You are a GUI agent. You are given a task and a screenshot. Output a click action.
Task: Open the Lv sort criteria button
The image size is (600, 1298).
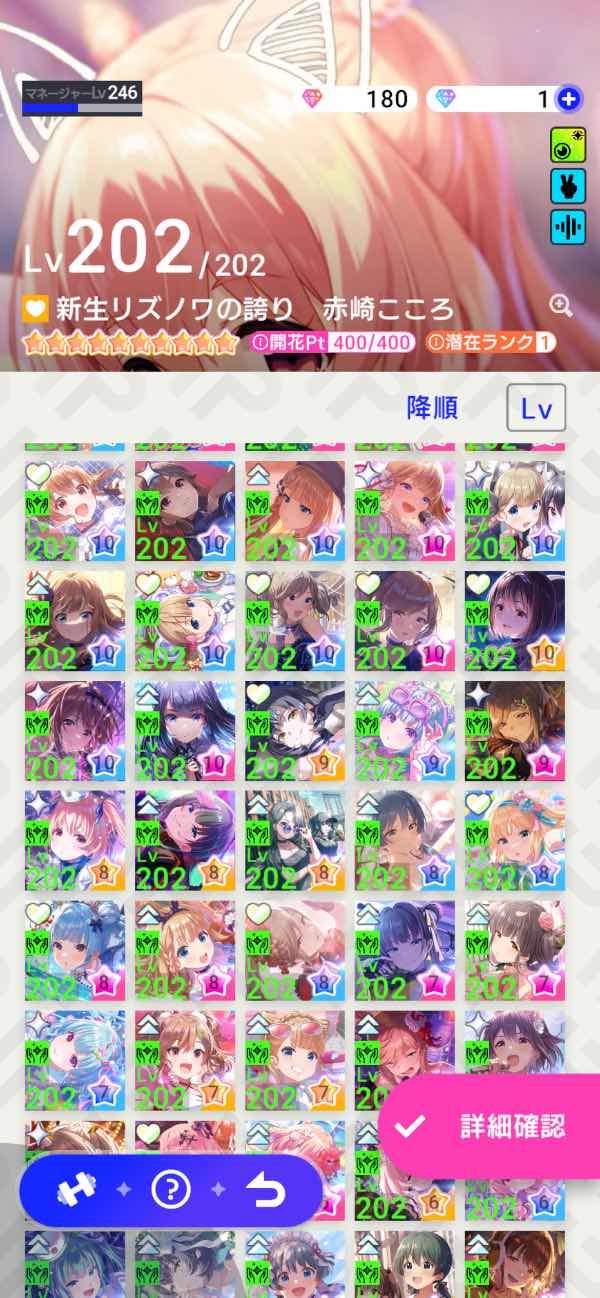(x=536, y=408)
